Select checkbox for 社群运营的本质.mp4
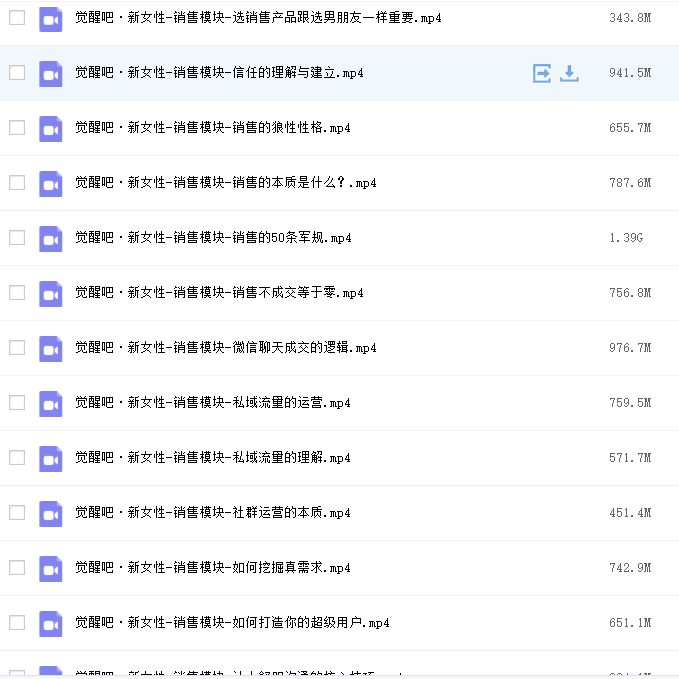The height and width of the screenshot is (679, 679). 17,513
